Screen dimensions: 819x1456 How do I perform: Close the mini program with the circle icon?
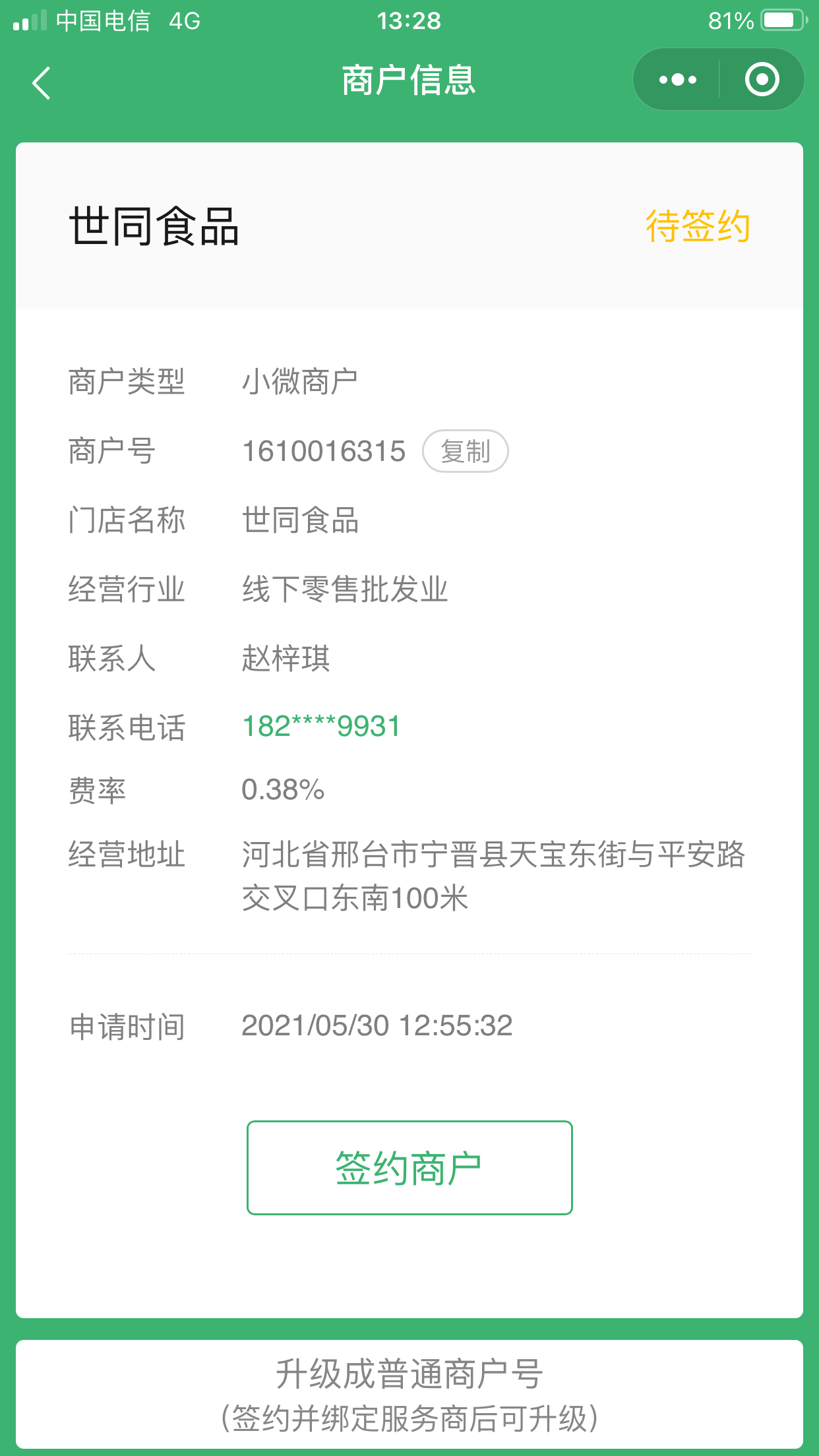click(762, 80)
